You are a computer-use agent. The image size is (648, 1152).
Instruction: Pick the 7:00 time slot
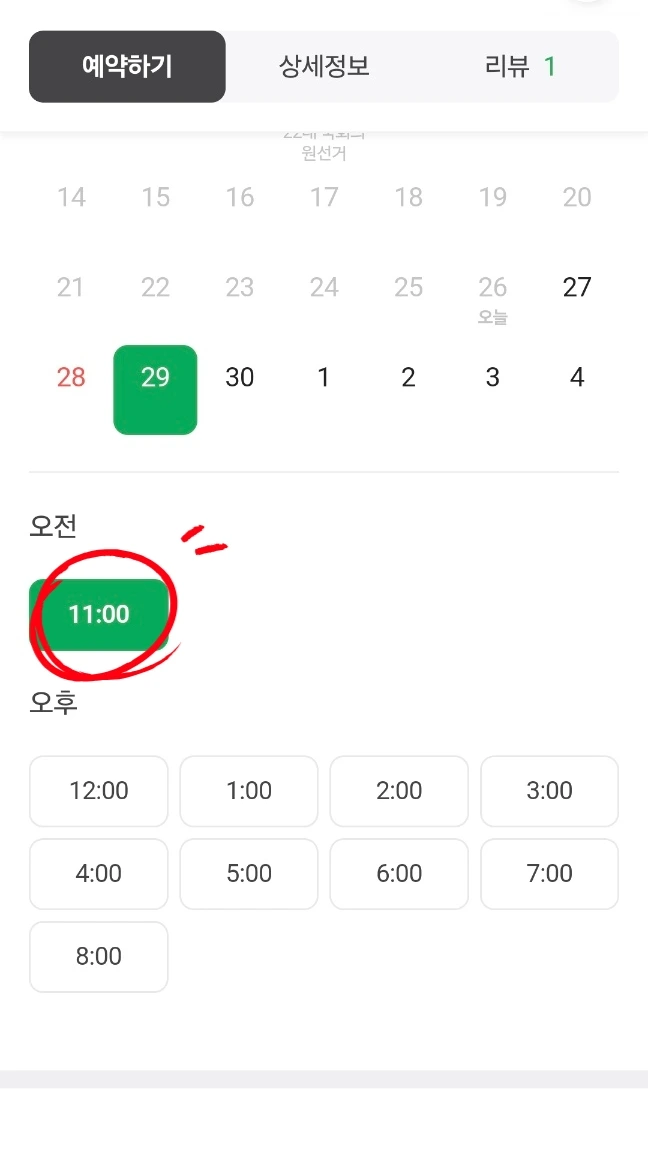(x=550, y=874)
